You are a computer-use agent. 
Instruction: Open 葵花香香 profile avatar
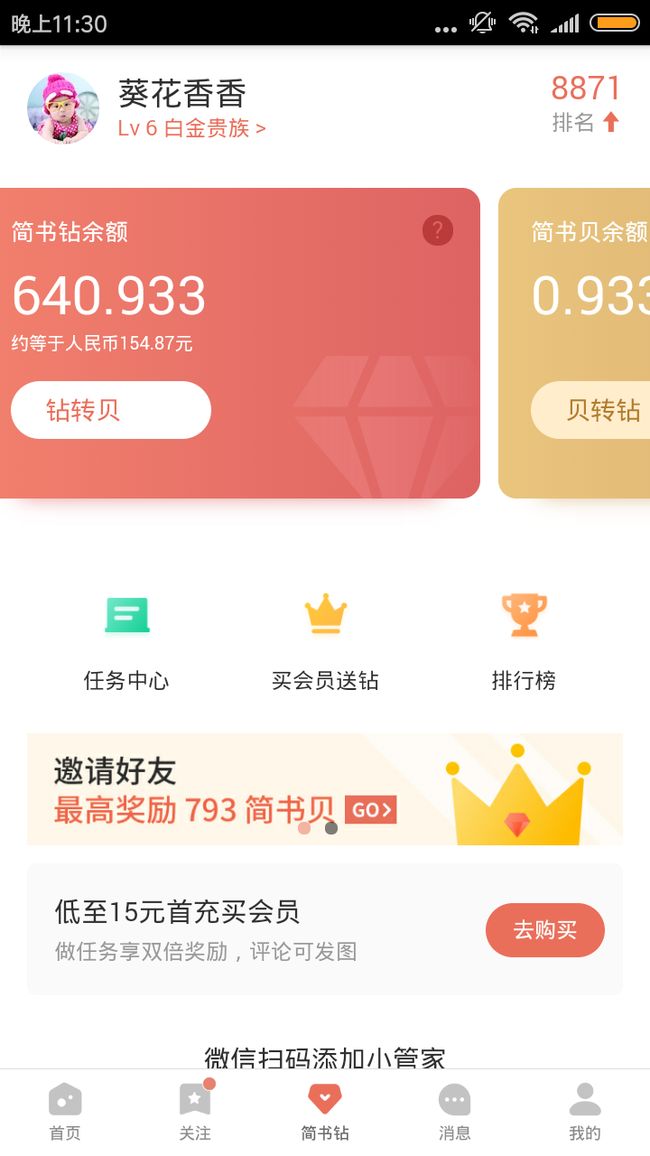(x=63, y=108)
